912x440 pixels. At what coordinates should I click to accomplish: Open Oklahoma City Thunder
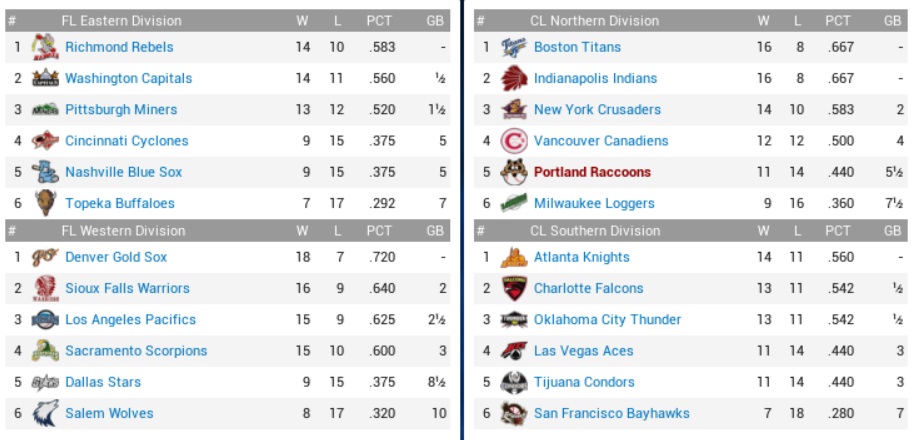[x=607, y=320]
